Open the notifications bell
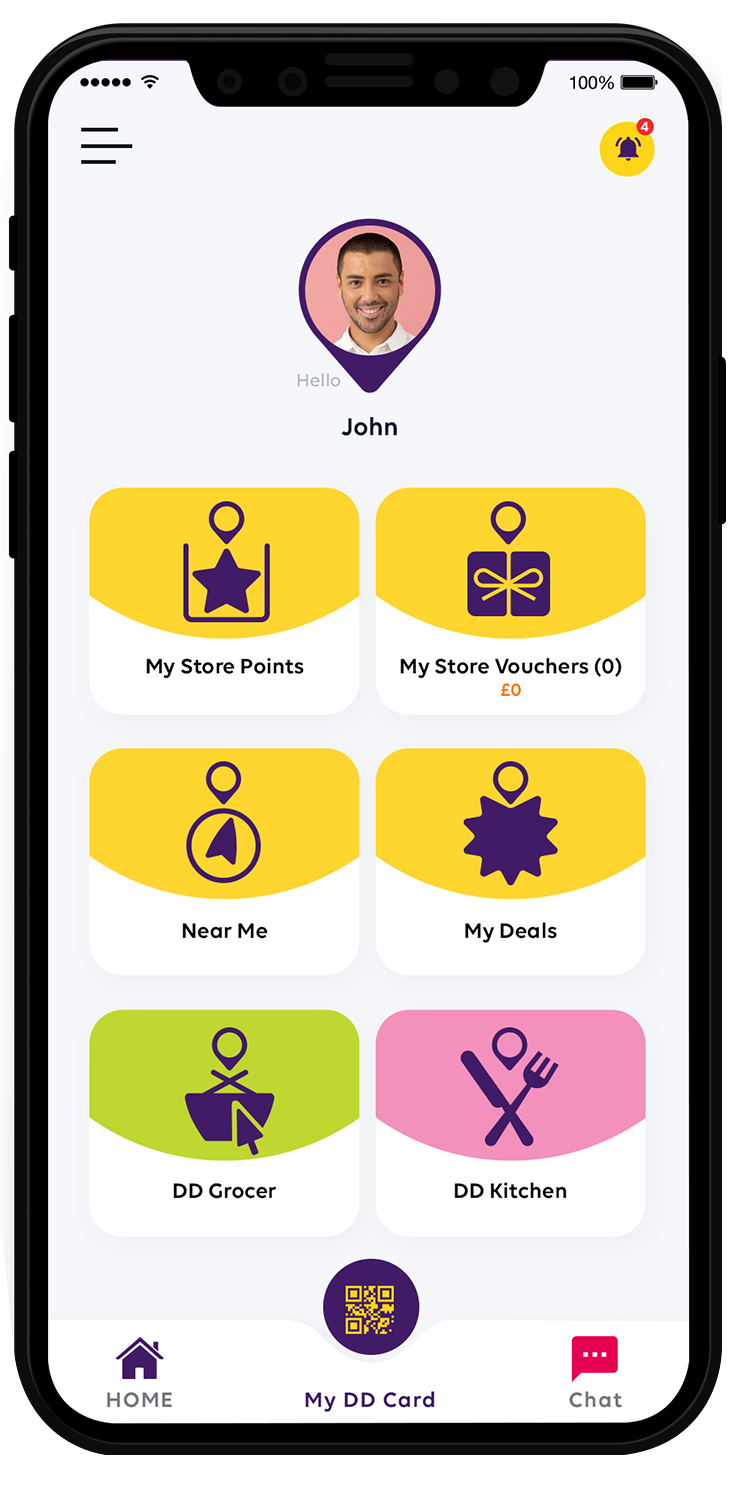 point(627,149)
